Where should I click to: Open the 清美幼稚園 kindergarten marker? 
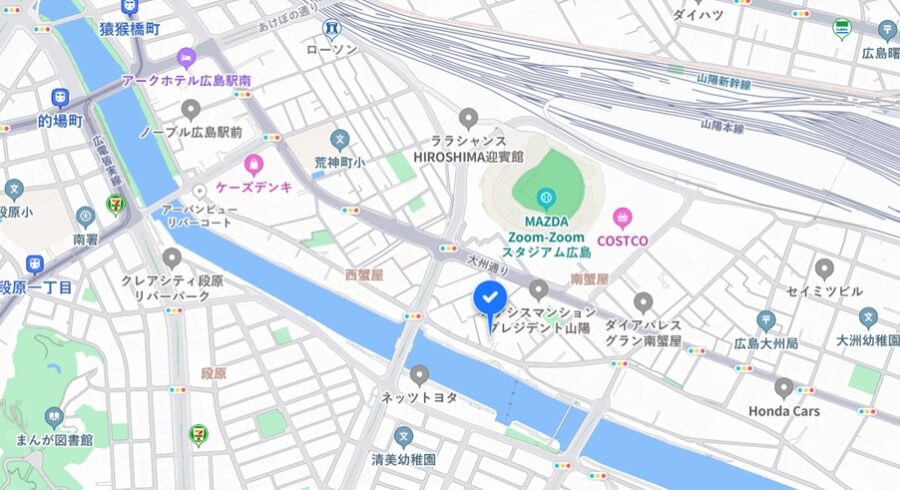[x=403, y=437]
